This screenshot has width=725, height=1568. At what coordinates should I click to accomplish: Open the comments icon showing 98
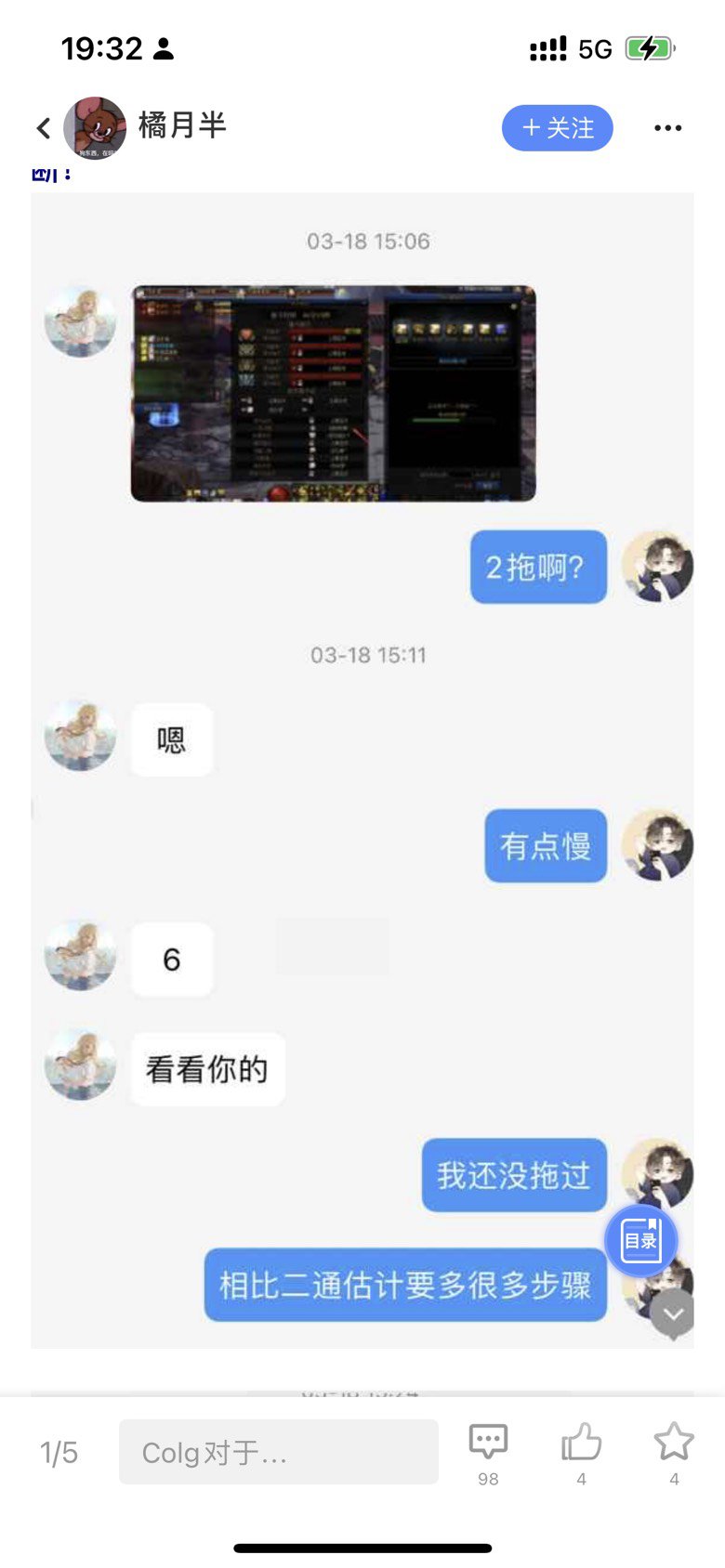tap(488, 1454)
